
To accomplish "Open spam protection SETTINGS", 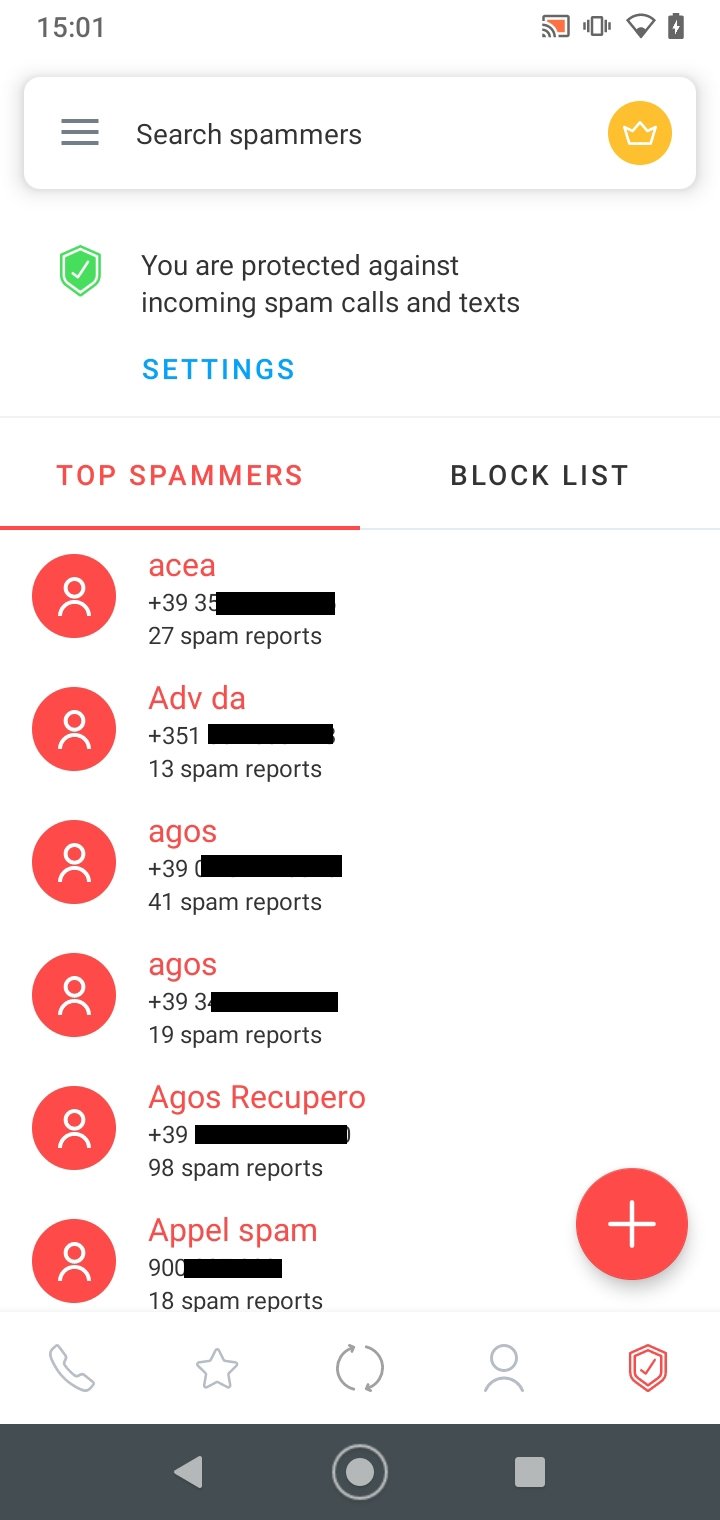I will [218, 369].
